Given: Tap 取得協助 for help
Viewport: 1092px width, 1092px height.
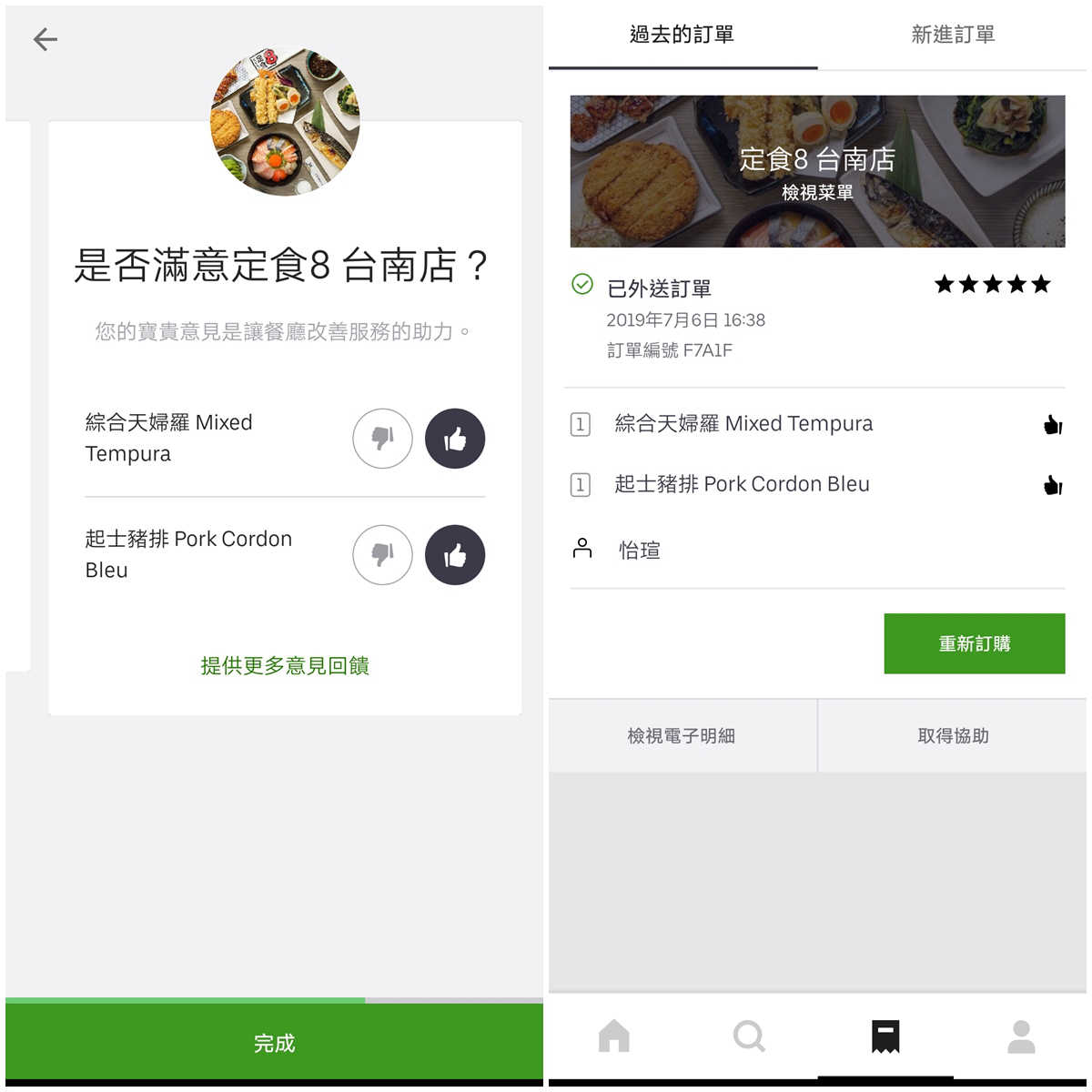Looking at the screenshot, I should coord(953,735).
